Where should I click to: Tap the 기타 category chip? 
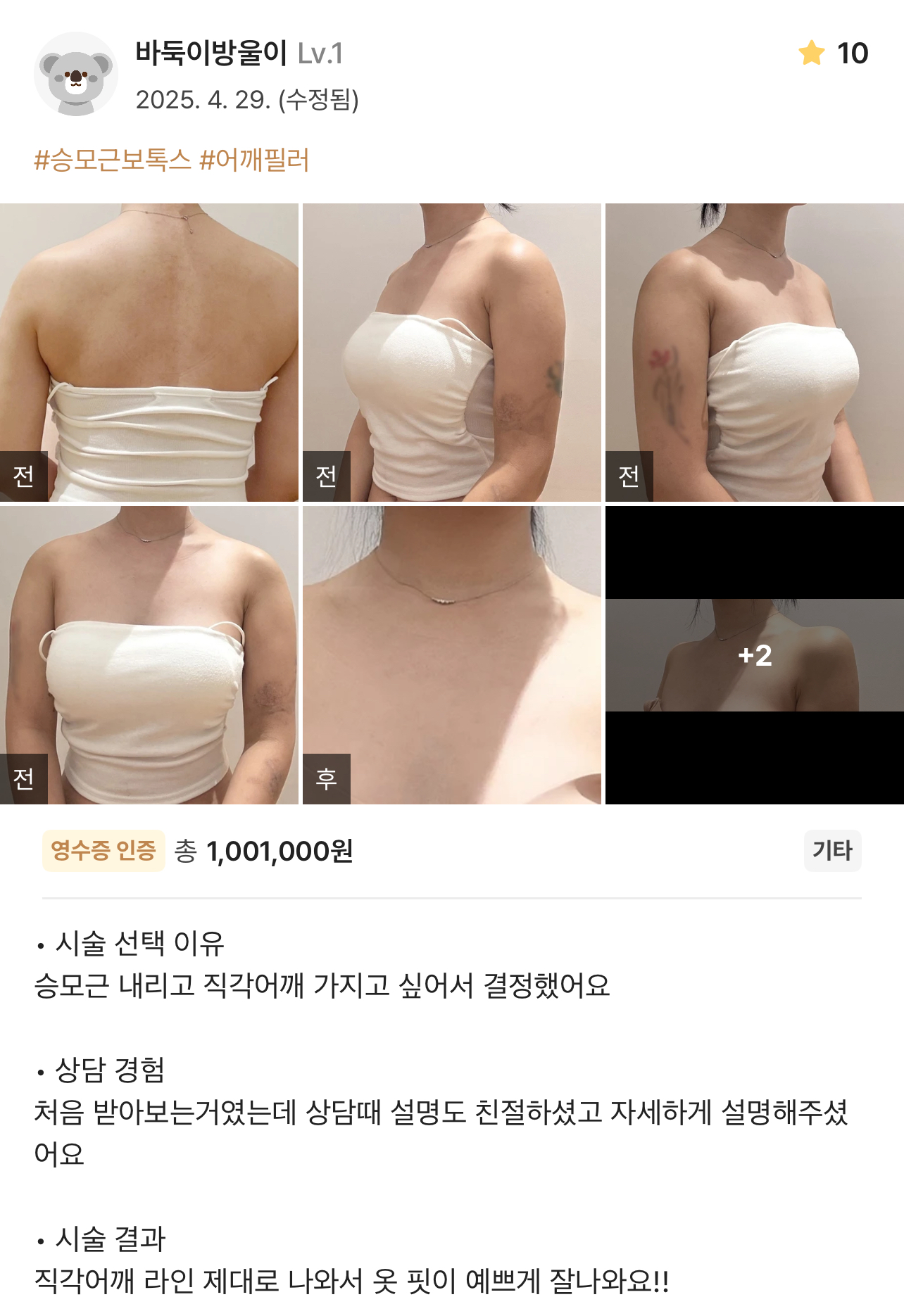(x=832, y=850)
